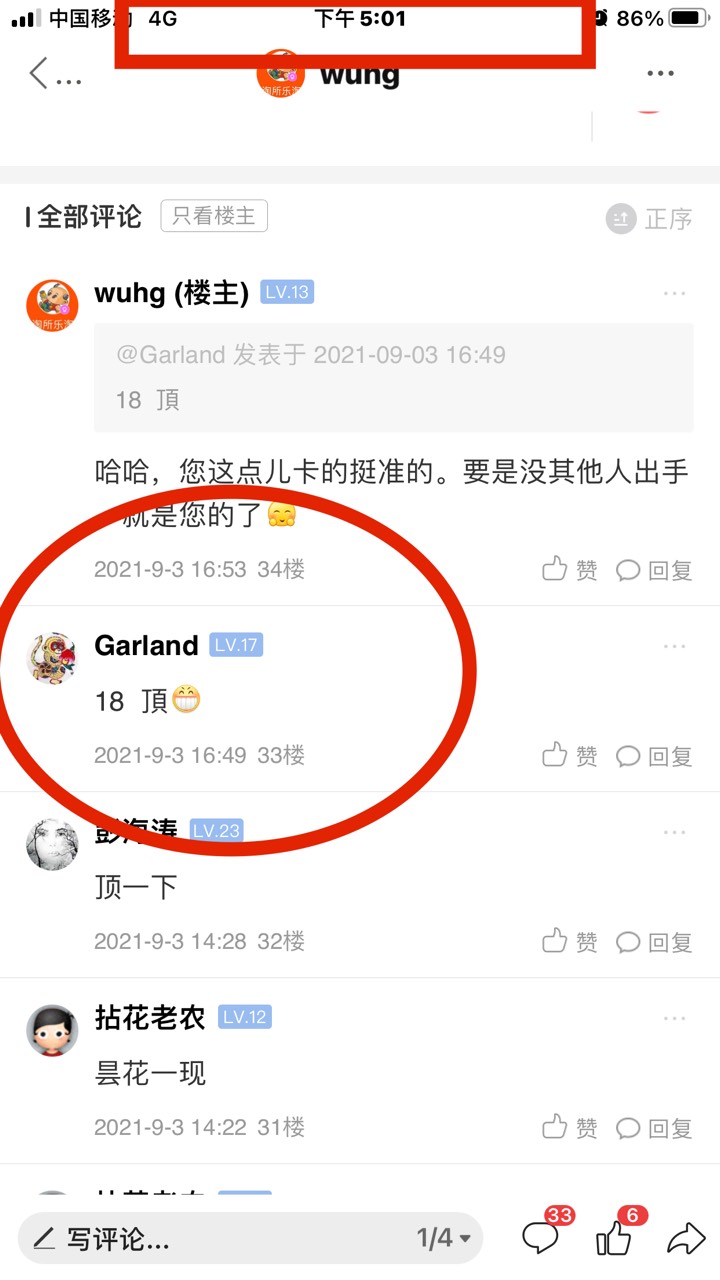
Task: Reply to the 32楼 comment 顶一下
Action: (x=654, y=942)
